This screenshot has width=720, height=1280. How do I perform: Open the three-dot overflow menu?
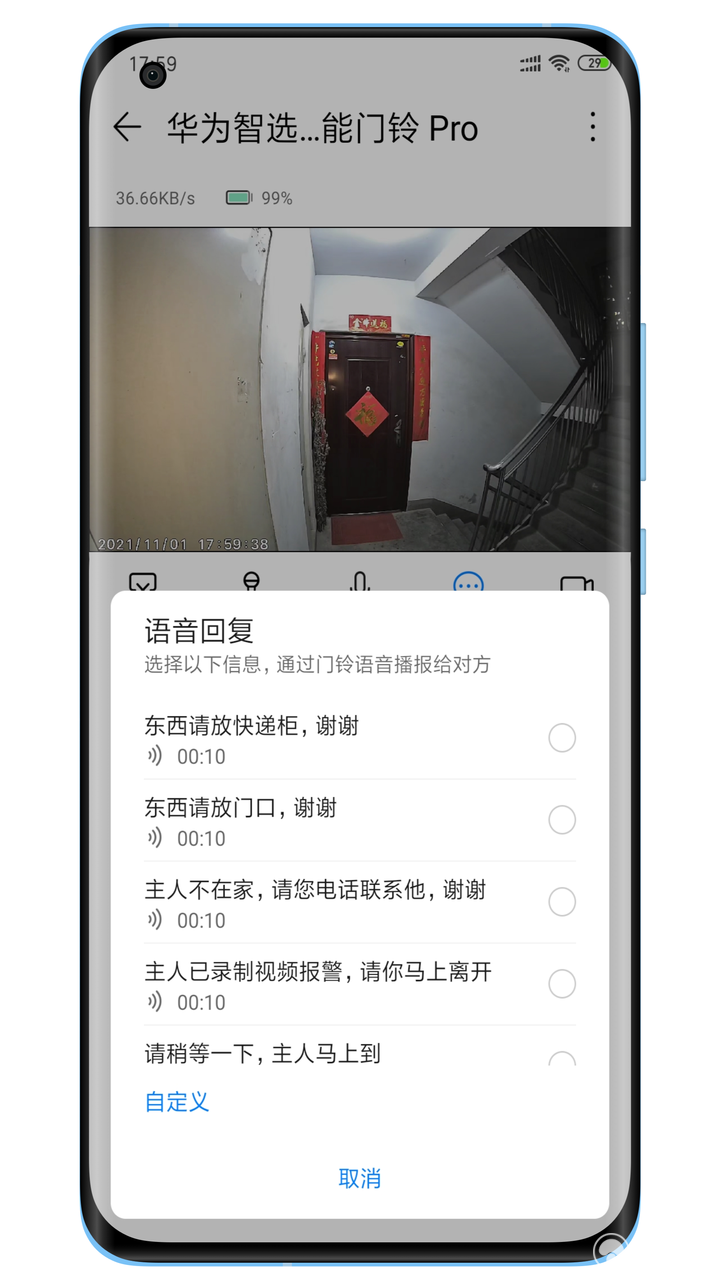(593, 127)
